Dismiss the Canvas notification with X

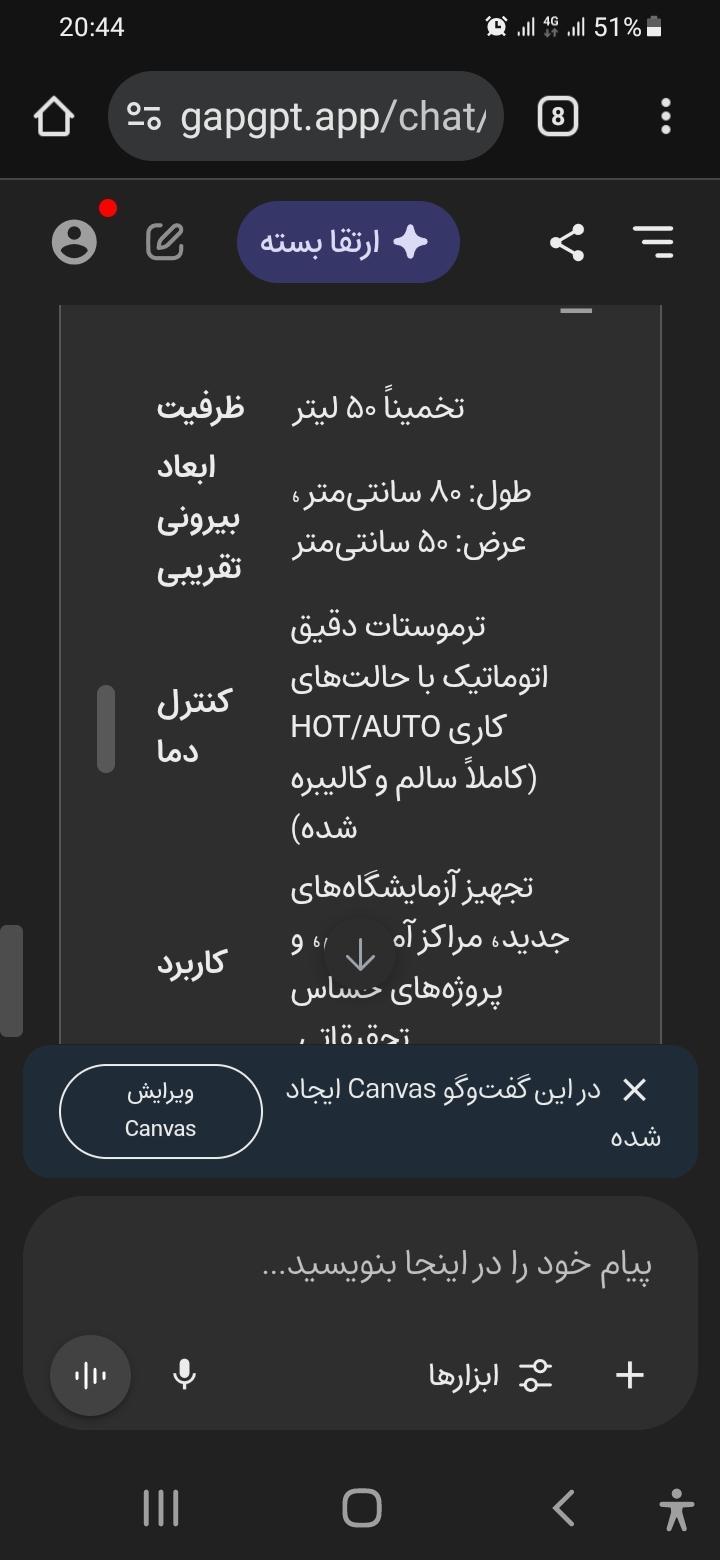pos(634,1090)
